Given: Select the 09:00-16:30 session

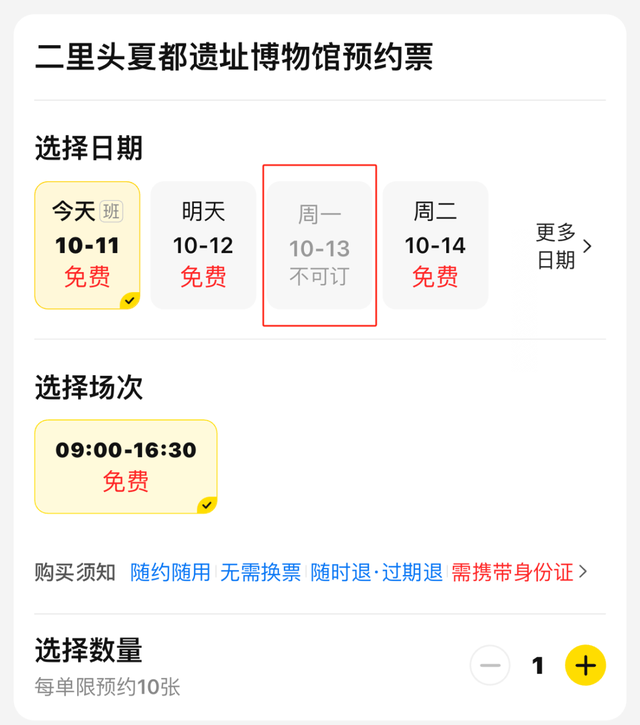Looking at the screenshot, I should [126, 466].
